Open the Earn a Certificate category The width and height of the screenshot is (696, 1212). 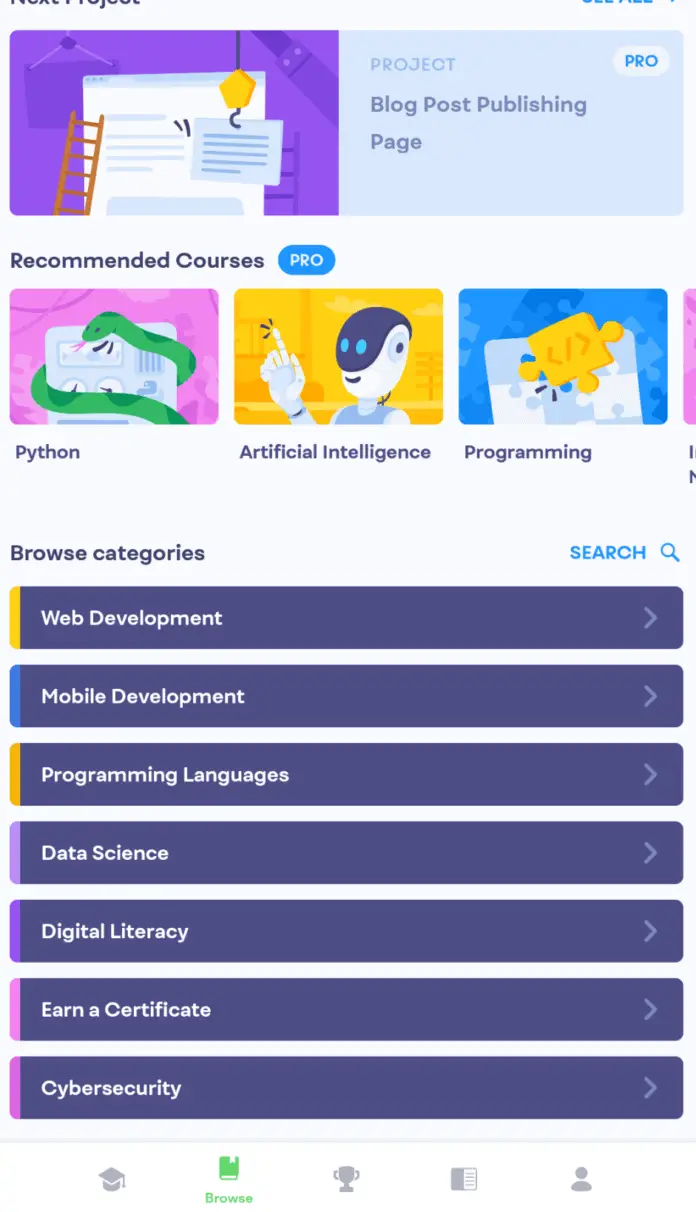(x=346, y=1009)
